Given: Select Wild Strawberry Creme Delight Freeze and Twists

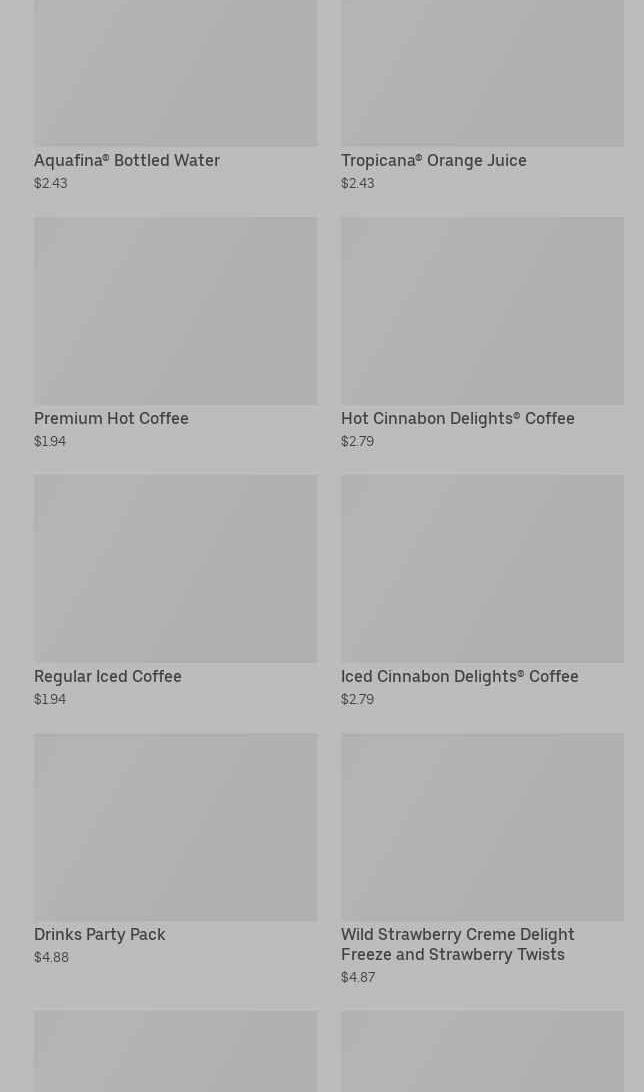Looking at the screenshot, I should [482, 859].
